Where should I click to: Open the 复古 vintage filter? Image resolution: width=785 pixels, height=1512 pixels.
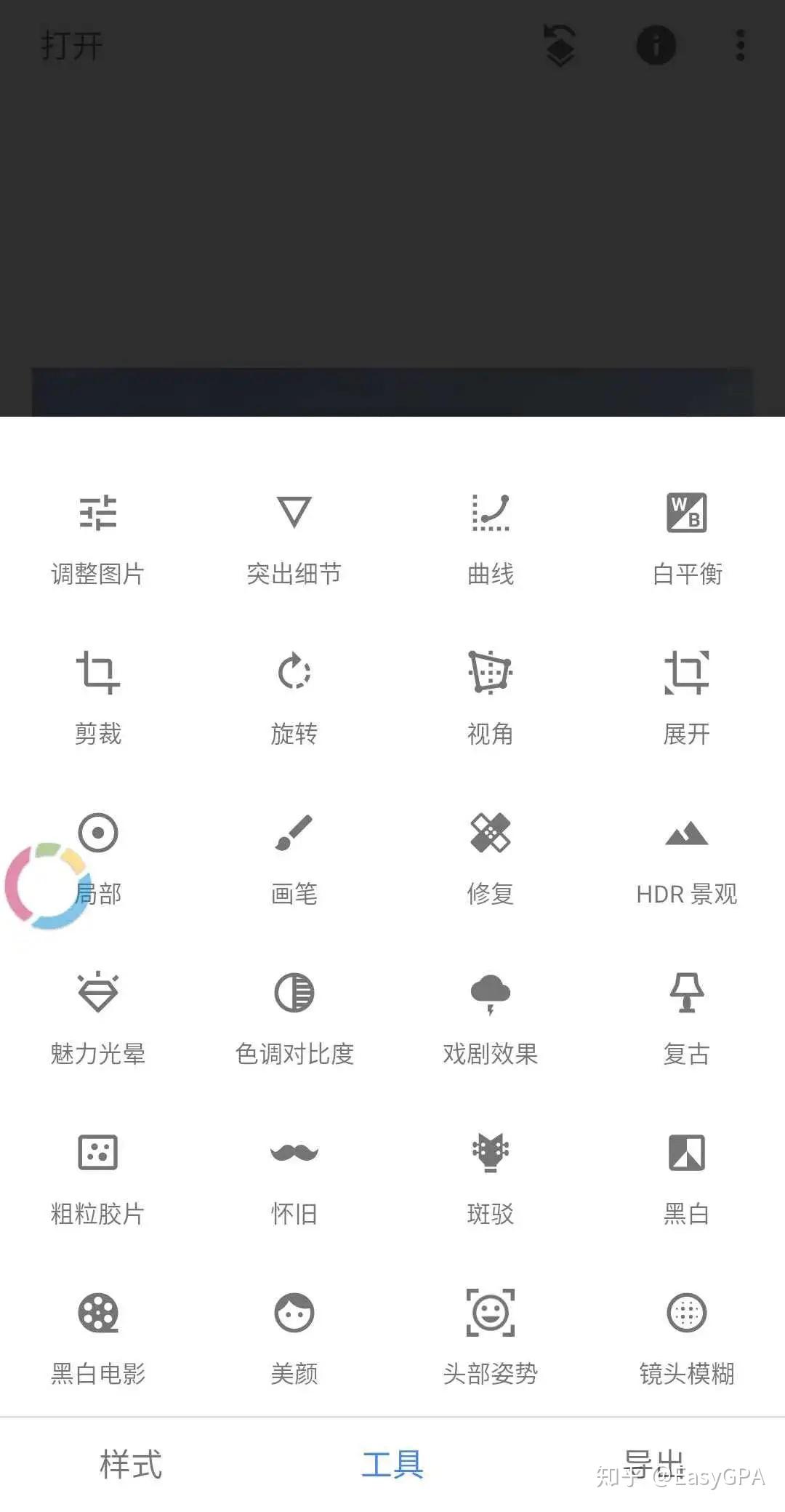(687, 1020)
